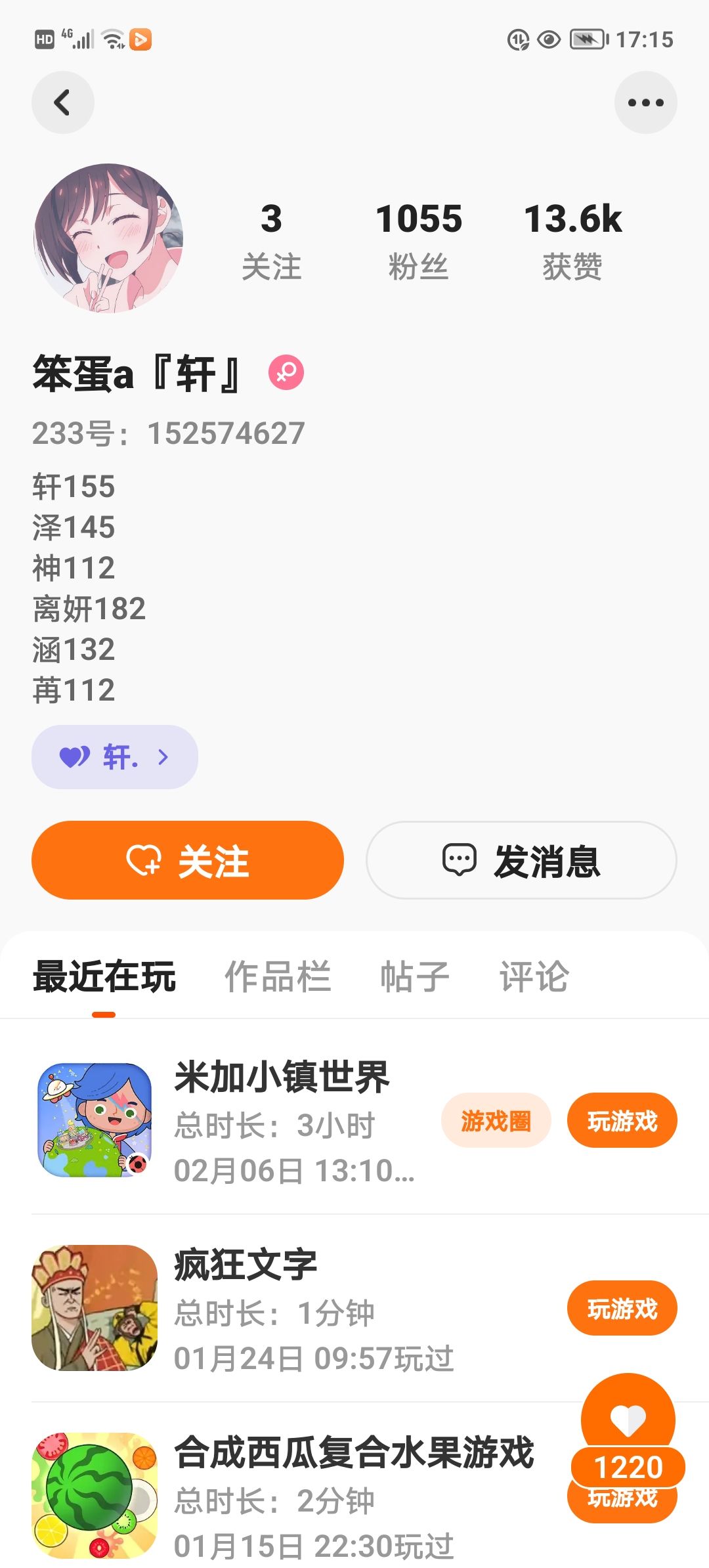Select the 最近在玩 tab
The height and width of the screenshot is (1568, 709).
click(104, 976)
